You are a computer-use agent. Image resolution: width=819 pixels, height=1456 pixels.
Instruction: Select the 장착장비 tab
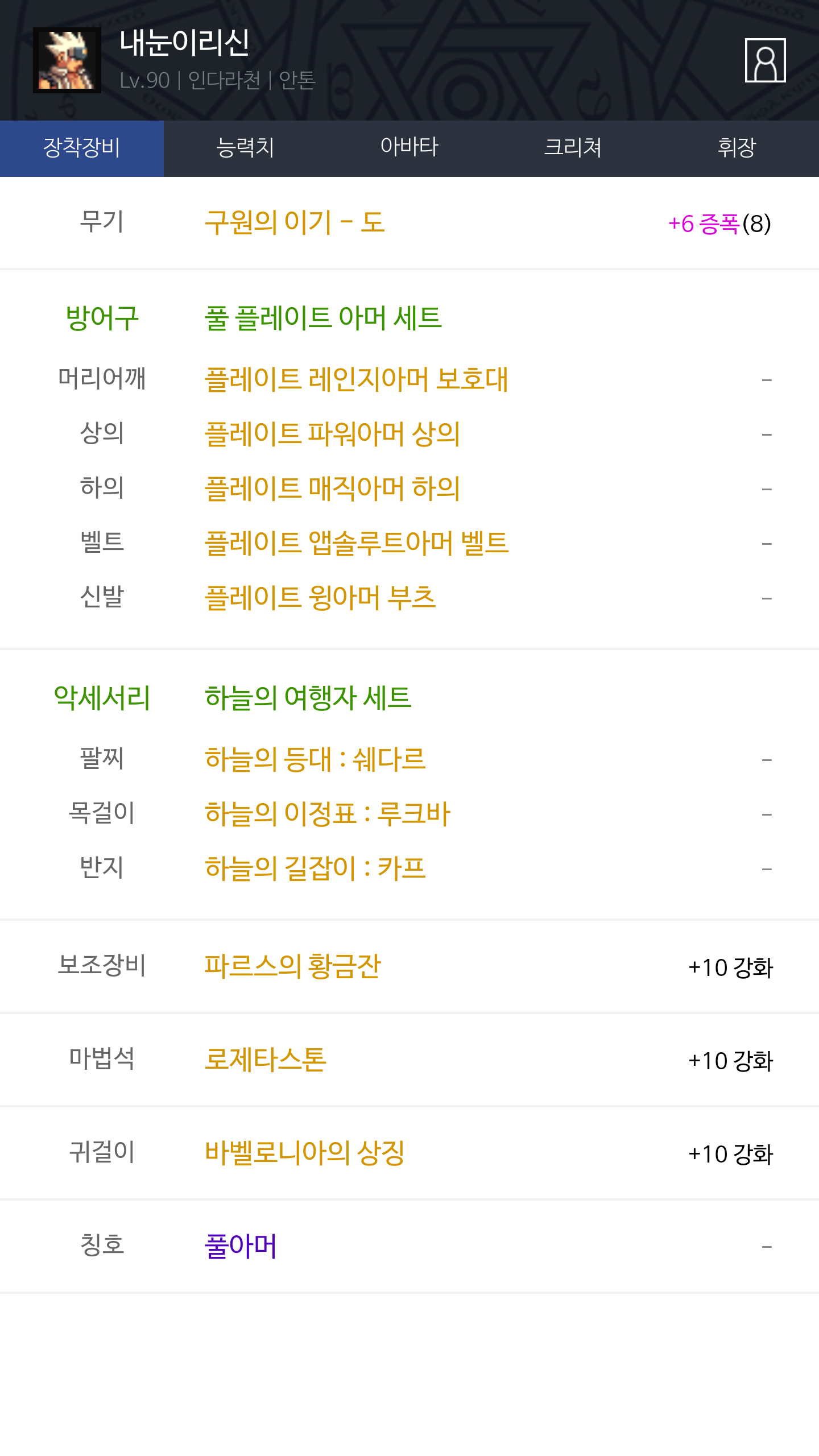82,148
